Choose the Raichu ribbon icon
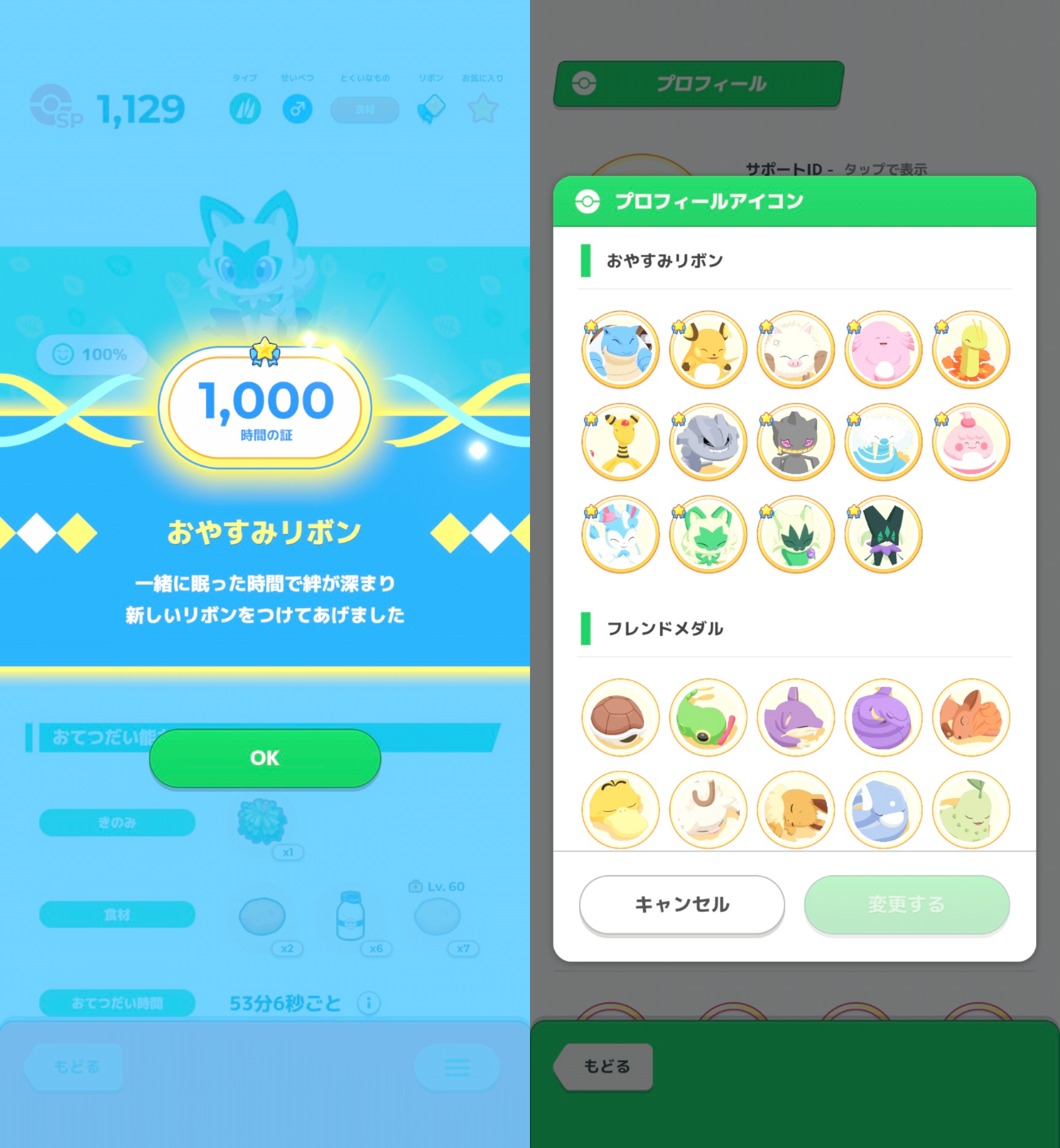 click(708, 350)
